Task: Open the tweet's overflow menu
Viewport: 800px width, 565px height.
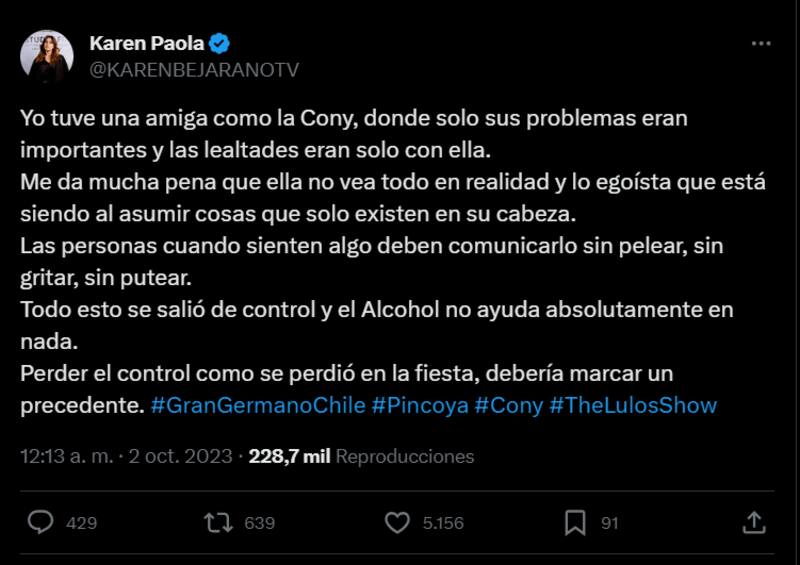Action: pos(761,44)
